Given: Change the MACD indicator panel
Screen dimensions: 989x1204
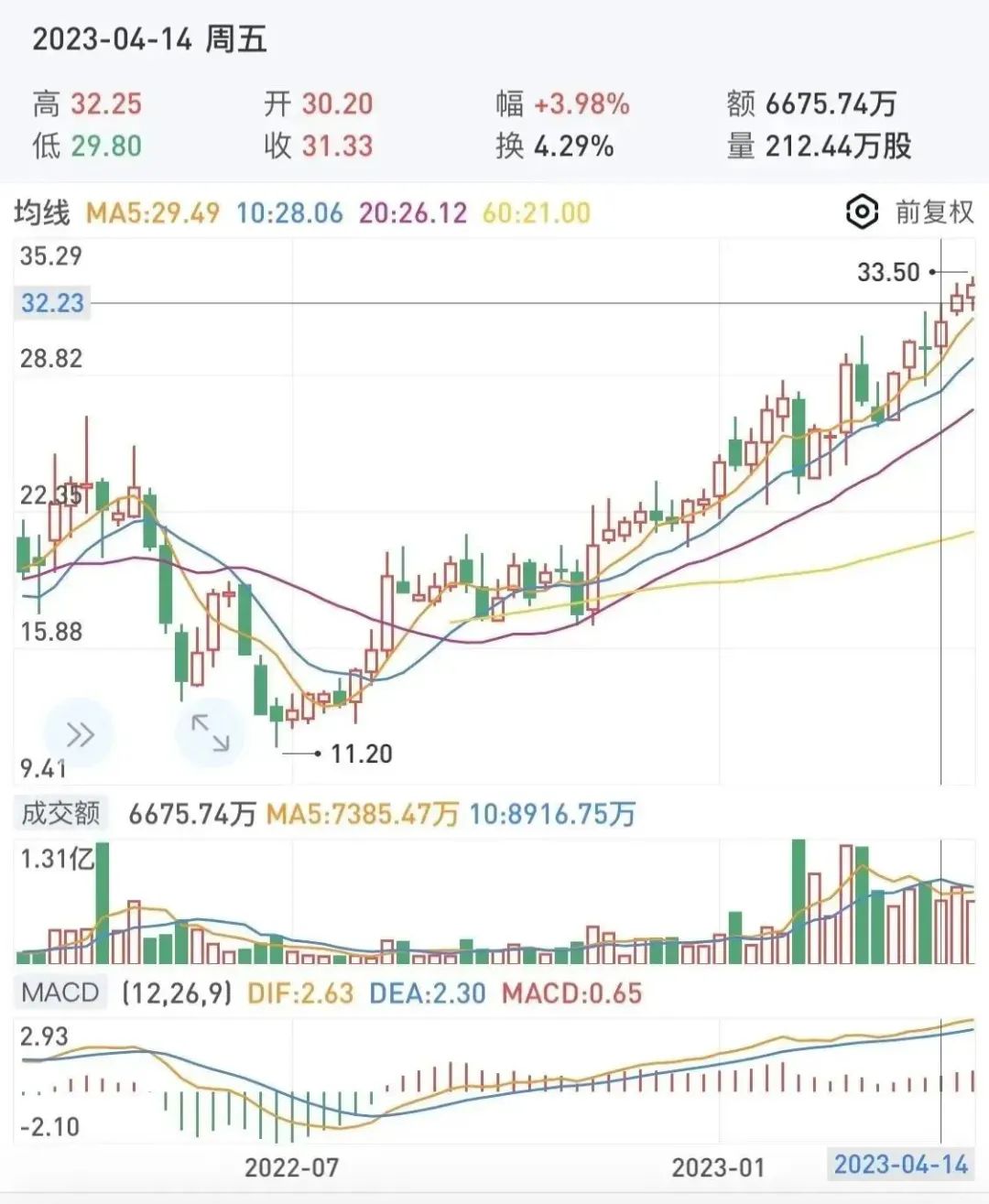Looking at the screenshot, I should pos(60,992).
